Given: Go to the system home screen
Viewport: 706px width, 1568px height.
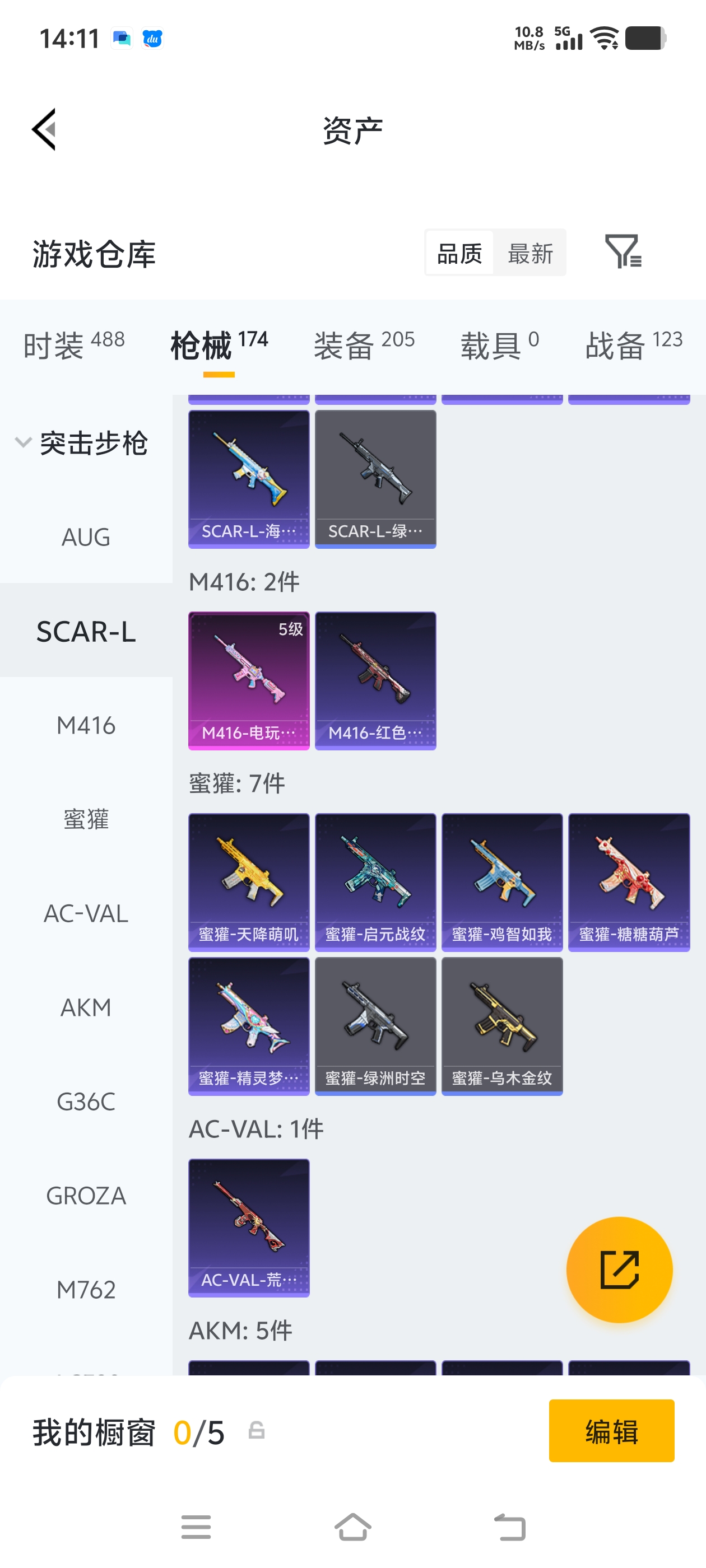Looking at the screenshot, I should (x=352, y=1527).
